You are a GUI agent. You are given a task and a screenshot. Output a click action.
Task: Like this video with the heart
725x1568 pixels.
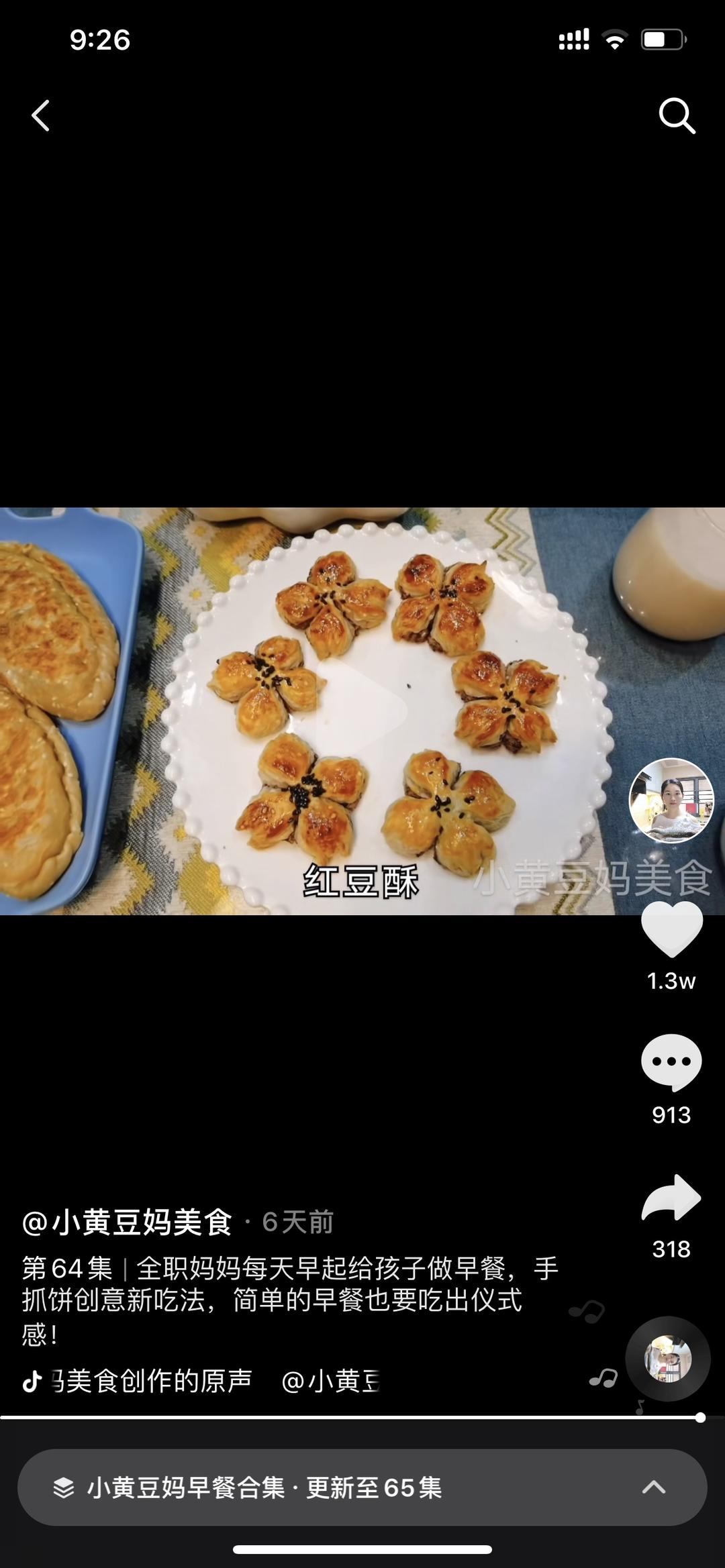pyautogui.click(x=671, y=929)
